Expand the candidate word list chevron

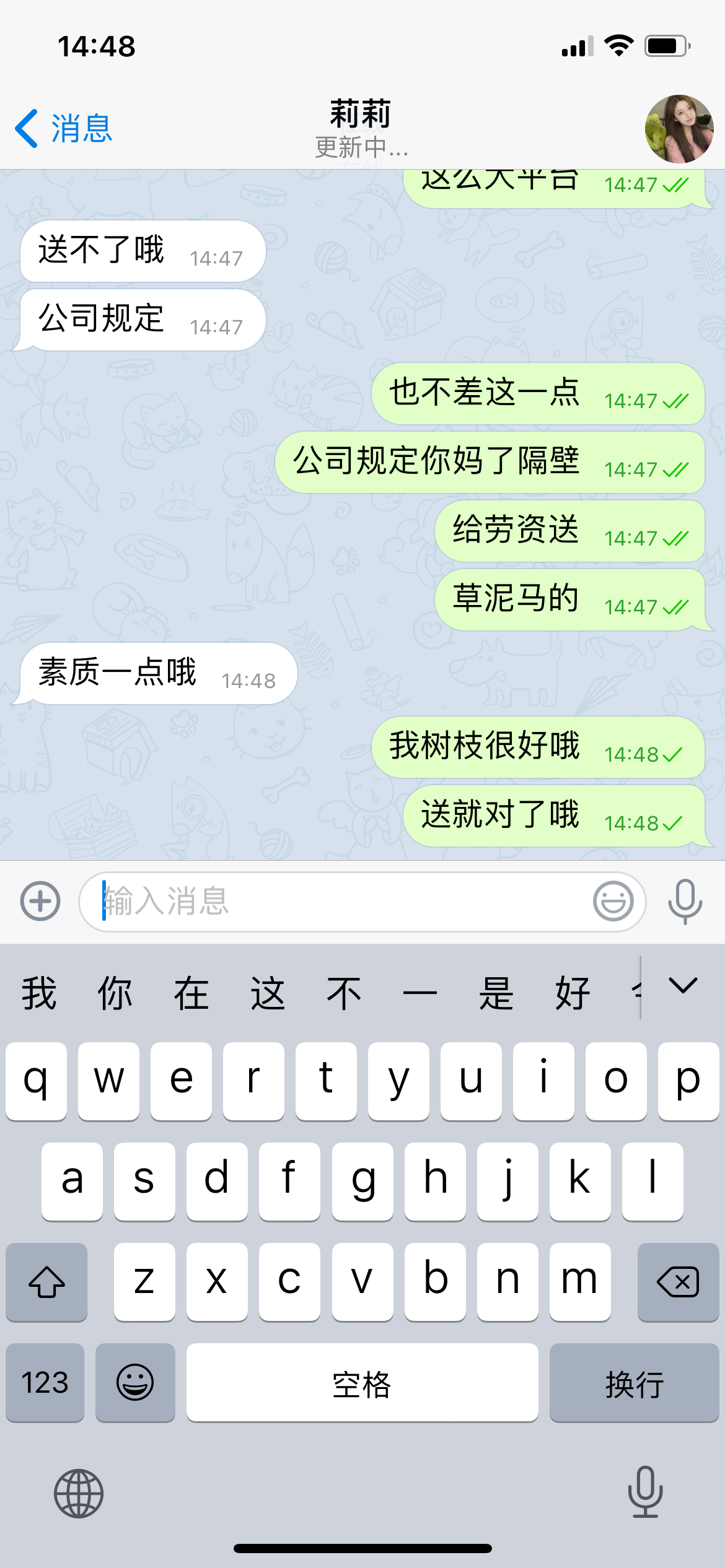(683, 986)
